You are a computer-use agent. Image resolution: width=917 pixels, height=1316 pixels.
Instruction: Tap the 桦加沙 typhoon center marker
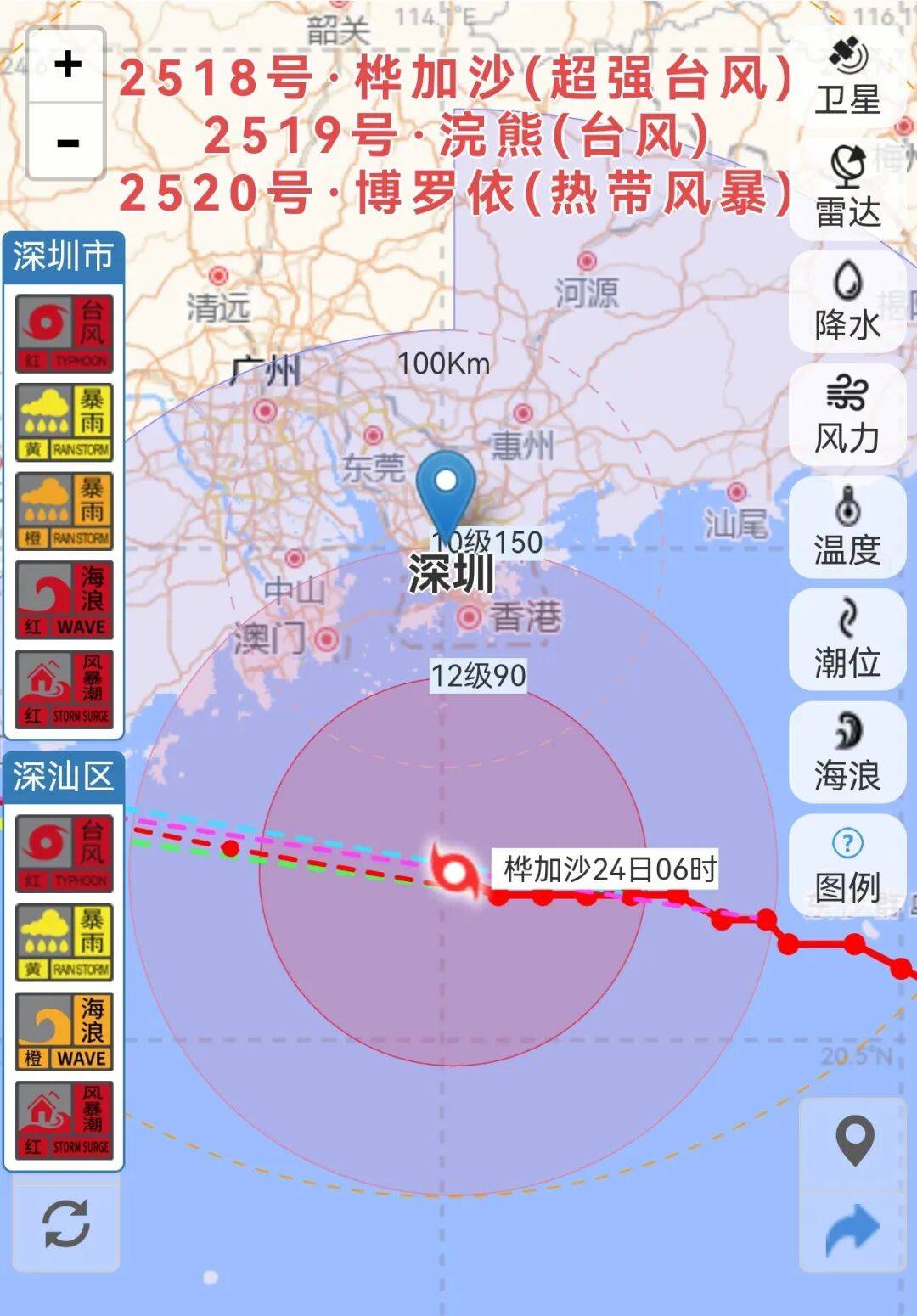[454, 871]
